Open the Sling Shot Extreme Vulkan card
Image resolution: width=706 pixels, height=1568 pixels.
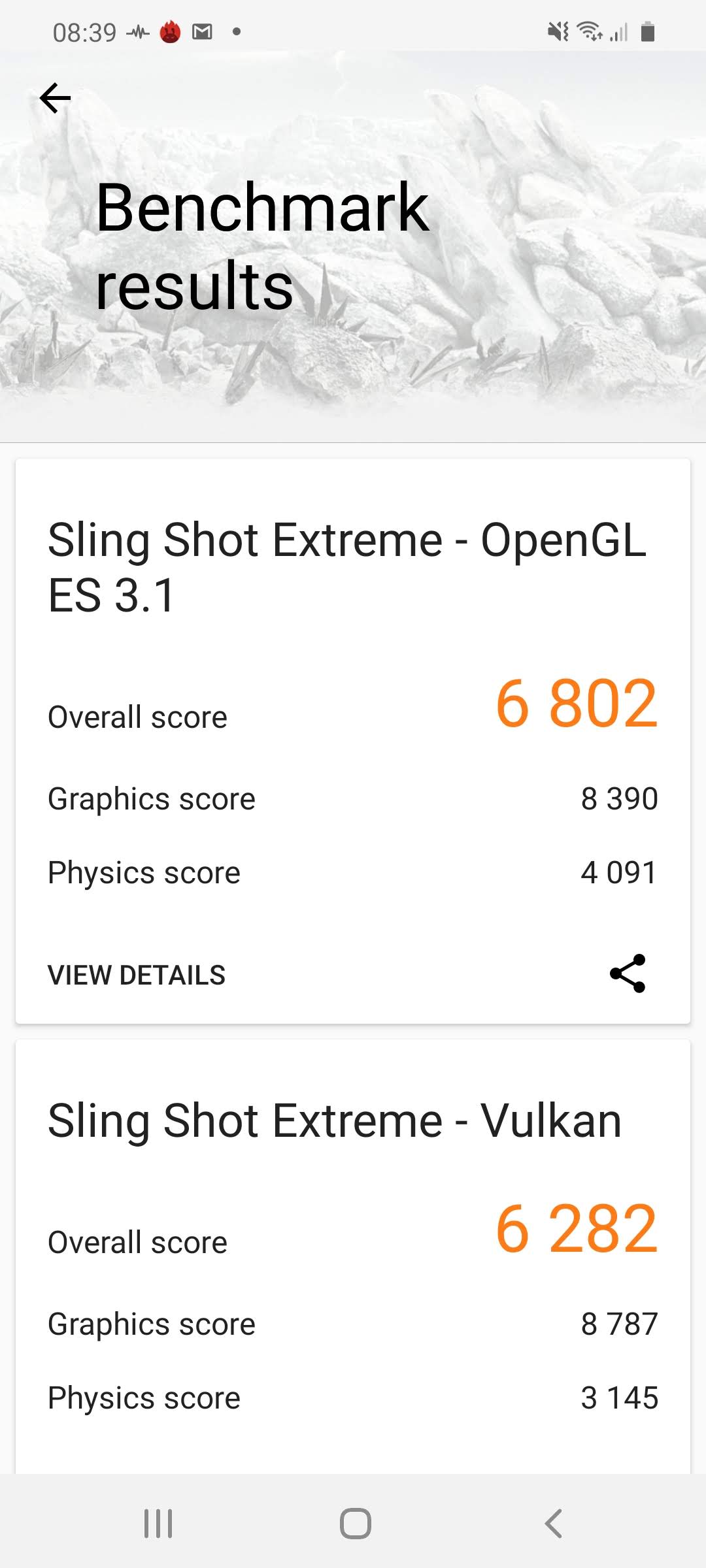[x=334, y=1121]
